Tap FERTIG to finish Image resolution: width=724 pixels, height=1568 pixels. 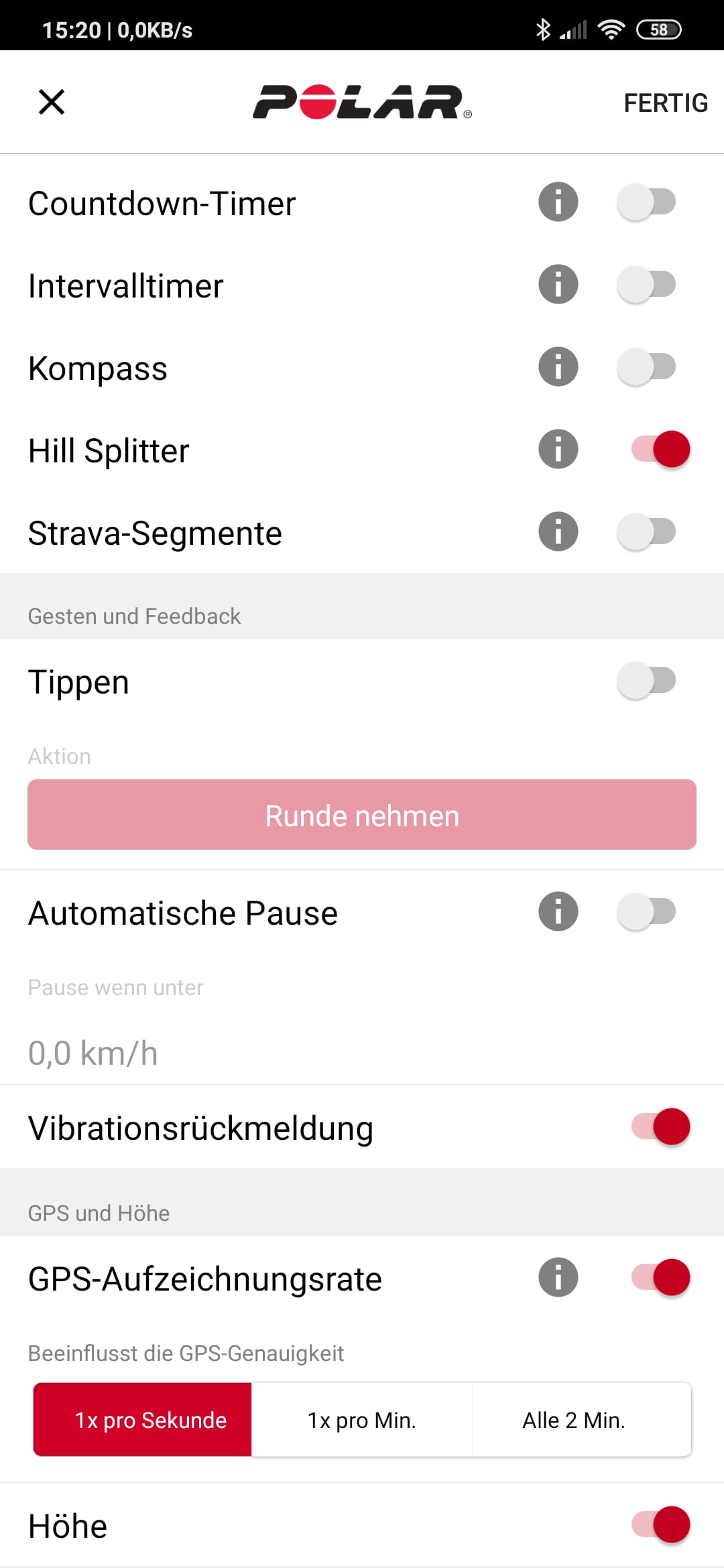[x=665, y=103]
